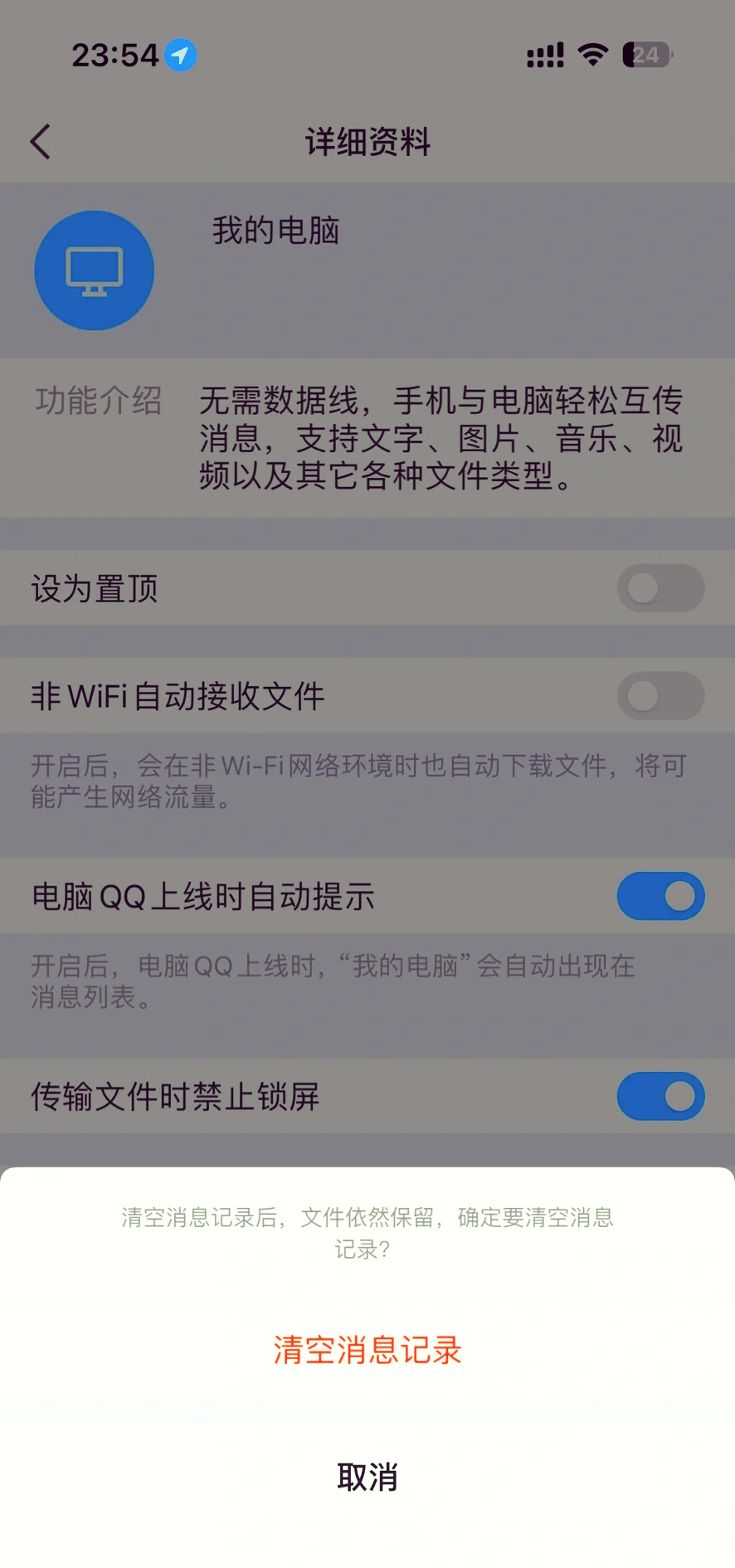Tap the name 我的电脑 next to avatar
Image resolution: width=735 pixels, height=1568 pixels.
277,232
